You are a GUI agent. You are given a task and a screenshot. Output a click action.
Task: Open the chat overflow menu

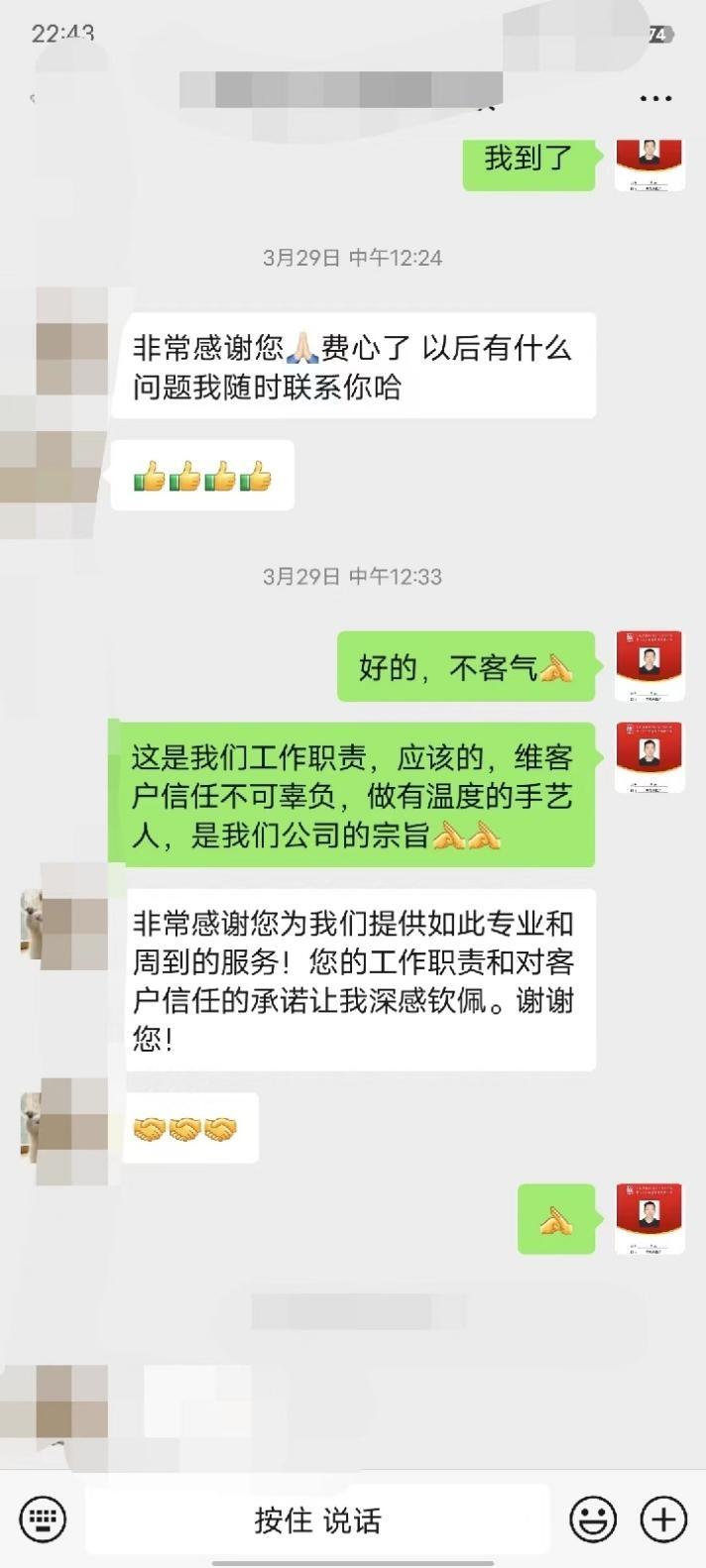[655, 98]
